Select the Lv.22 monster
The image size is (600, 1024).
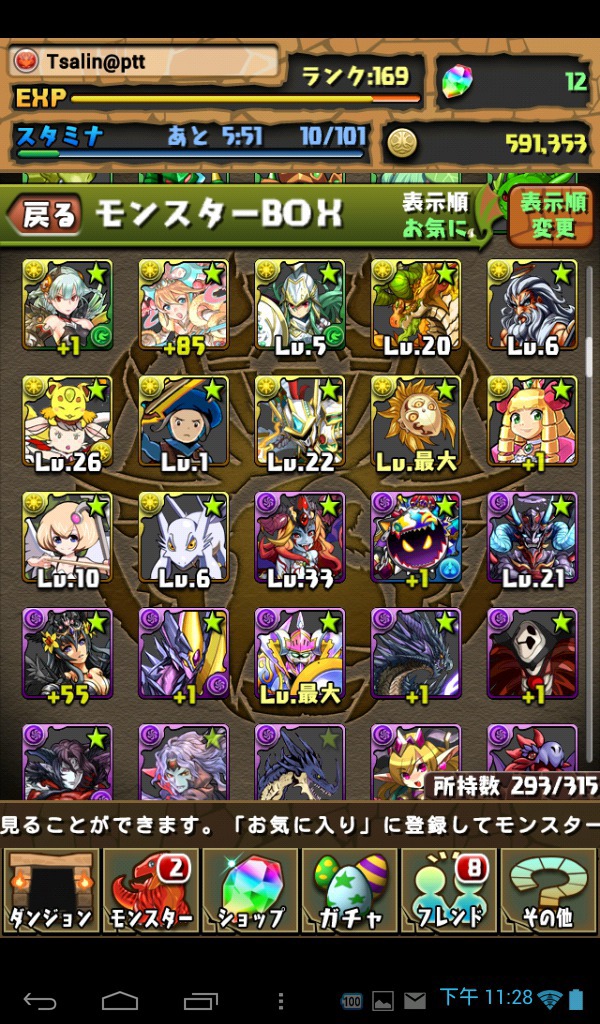[x=299, y=421]
